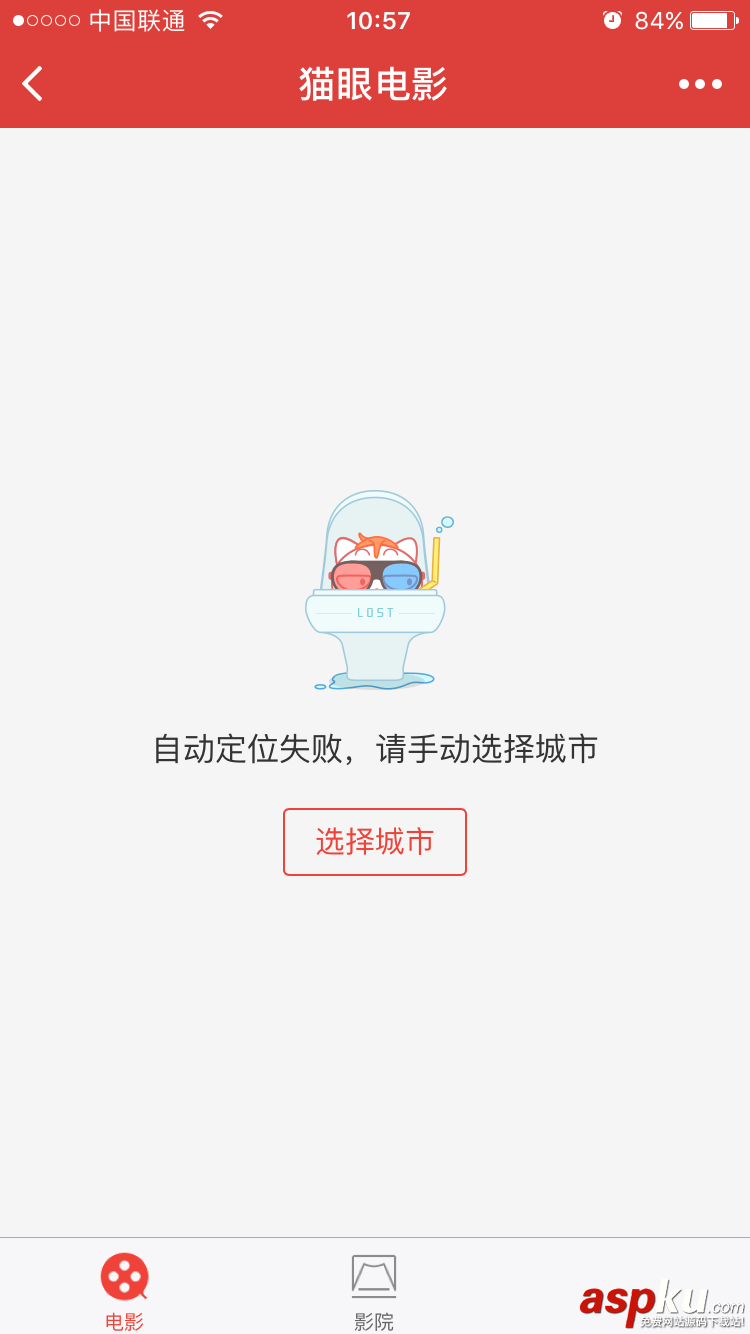The height and width of the screenshot is (1334, 750).
Task: Tap the 10:57 clock display
Action: [378, 20]
